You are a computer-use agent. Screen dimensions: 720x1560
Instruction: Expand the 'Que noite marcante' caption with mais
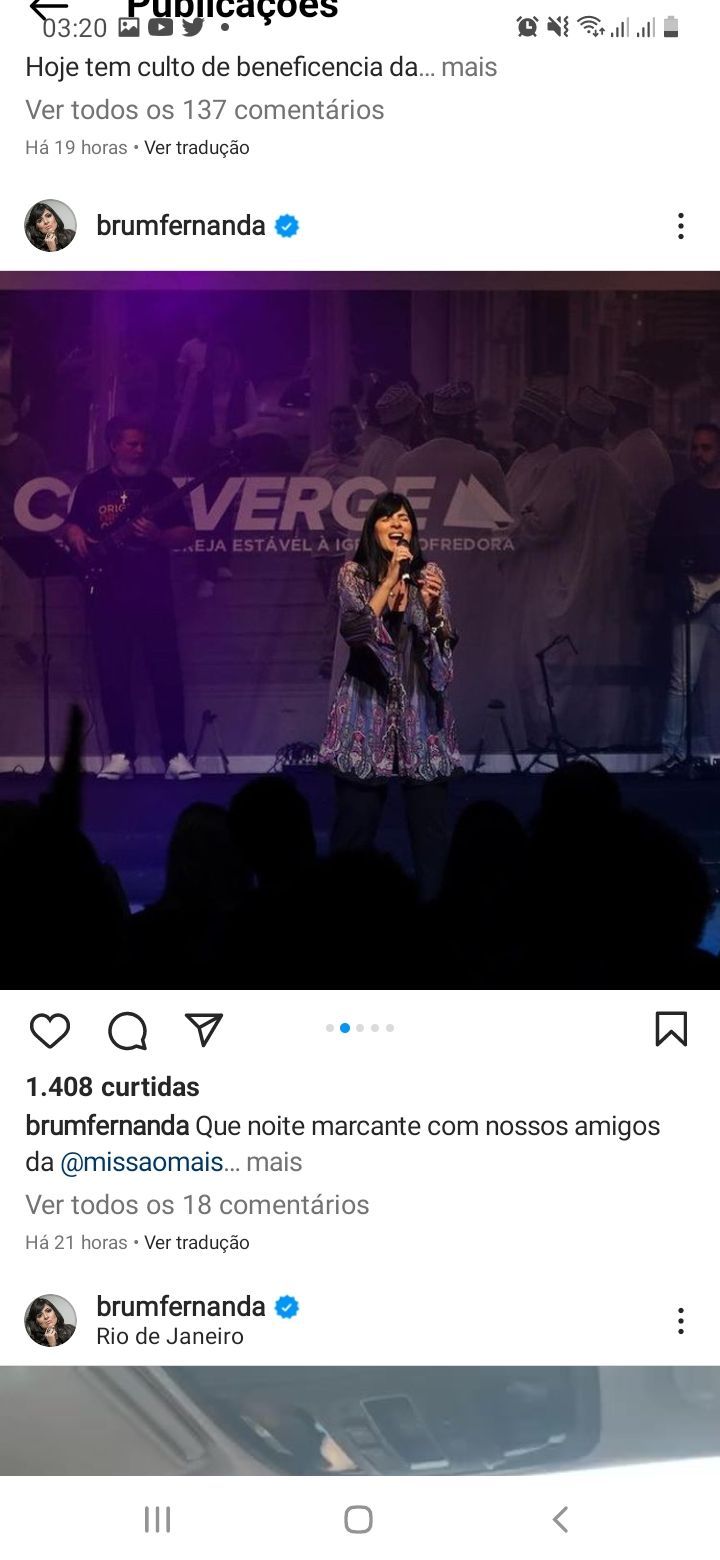click(274, 1162)
